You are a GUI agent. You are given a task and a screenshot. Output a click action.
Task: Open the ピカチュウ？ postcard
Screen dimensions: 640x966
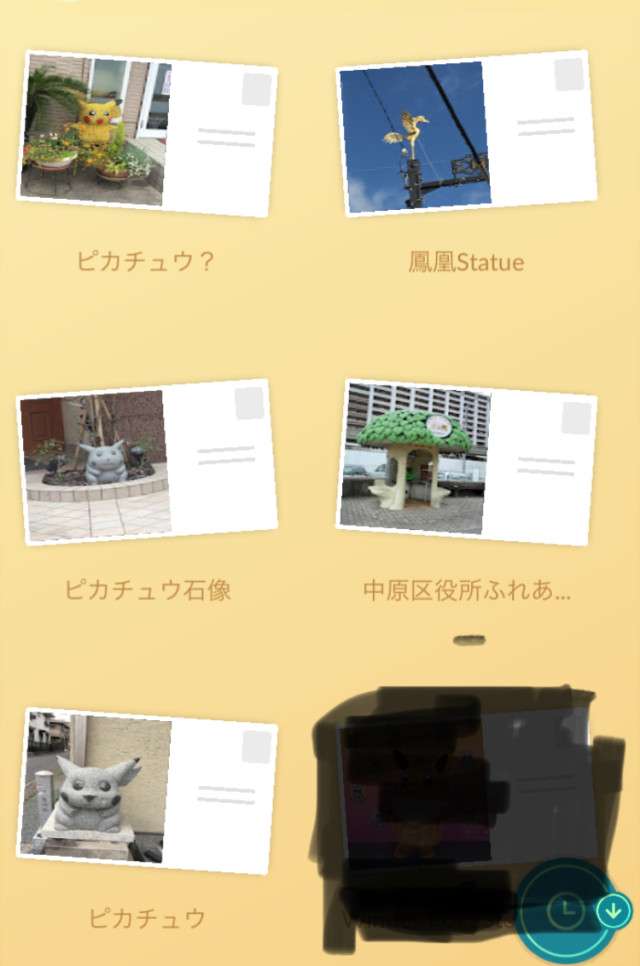(x=147, y=135)
